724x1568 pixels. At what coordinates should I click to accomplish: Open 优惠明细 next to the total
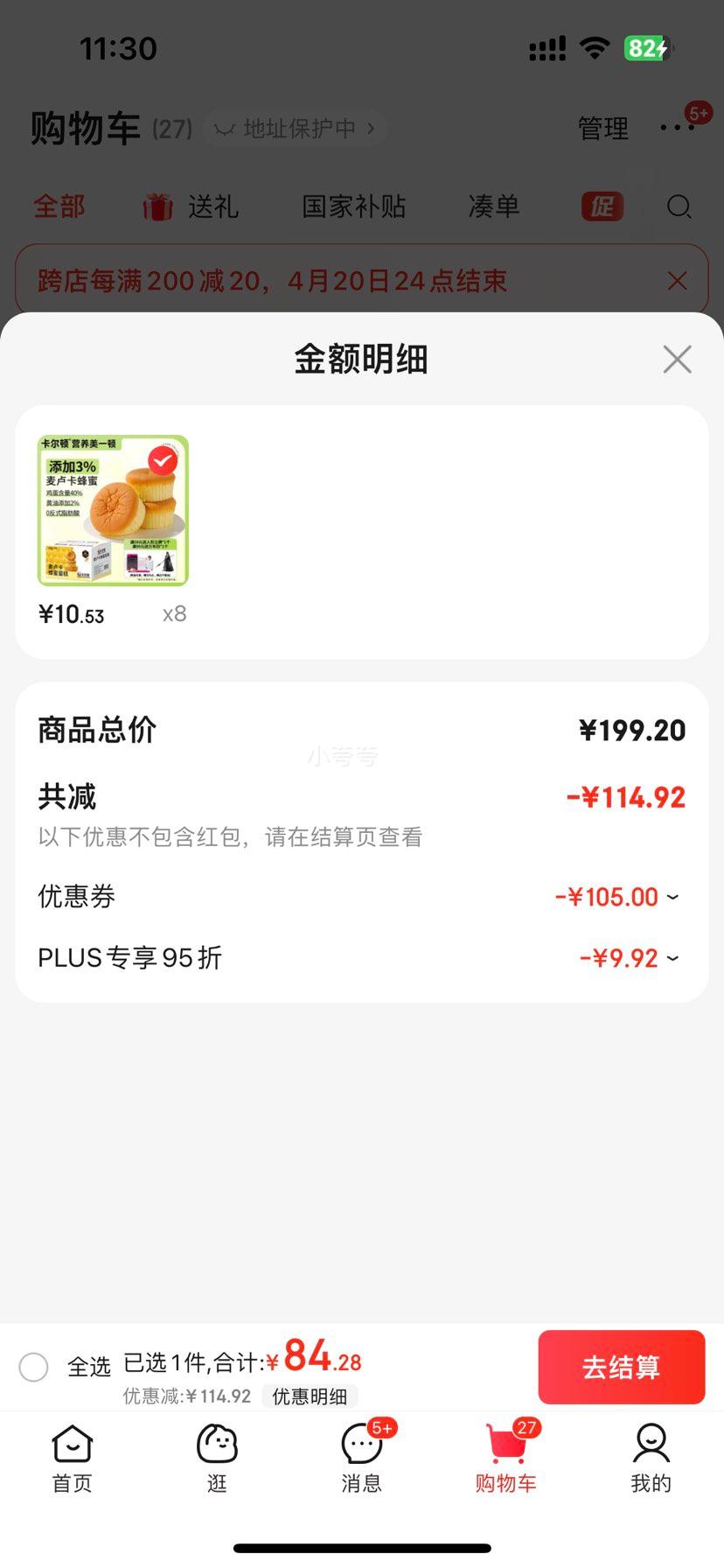pos(310,1396)
